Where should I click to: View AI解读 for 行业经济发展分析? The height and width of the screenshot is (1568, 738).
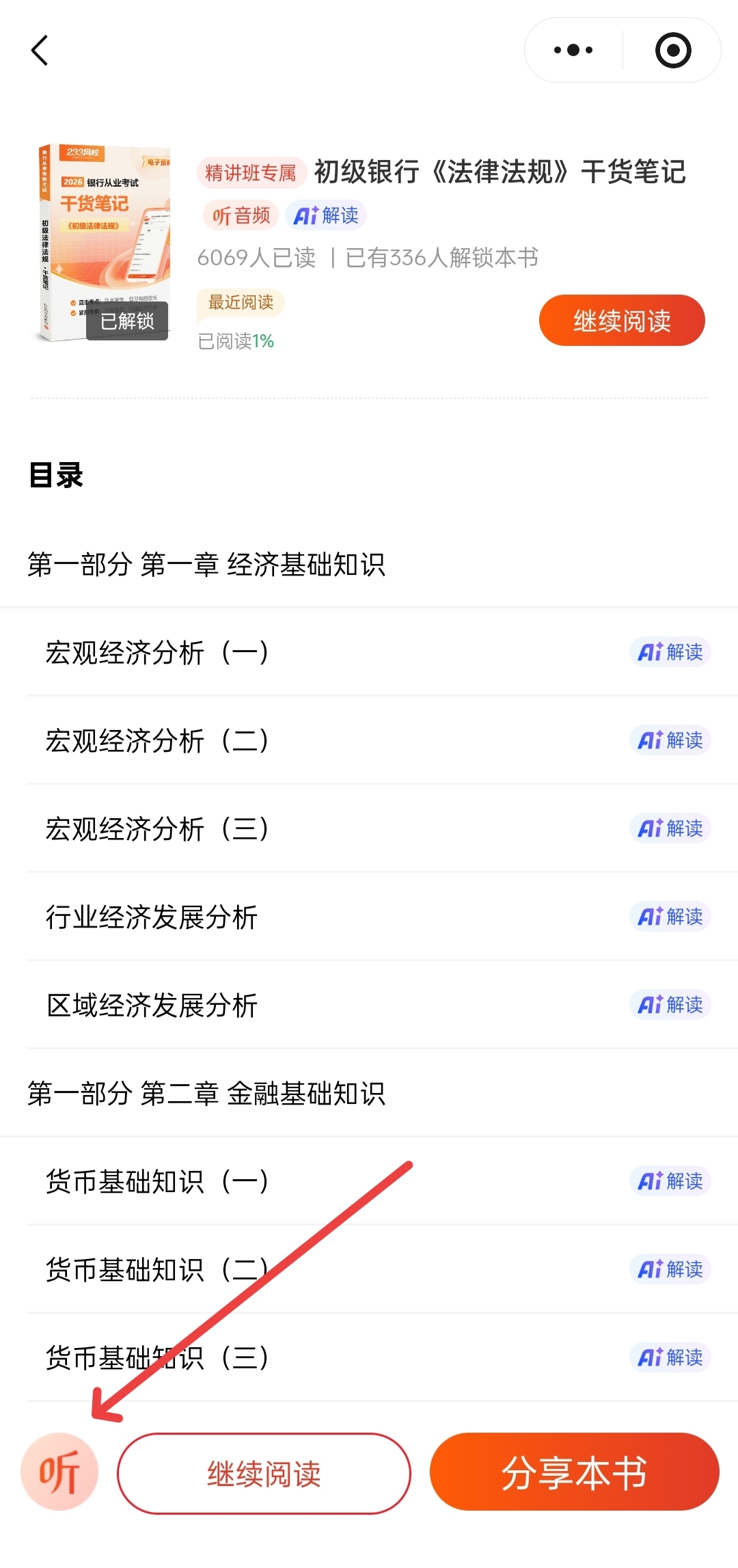670,917
